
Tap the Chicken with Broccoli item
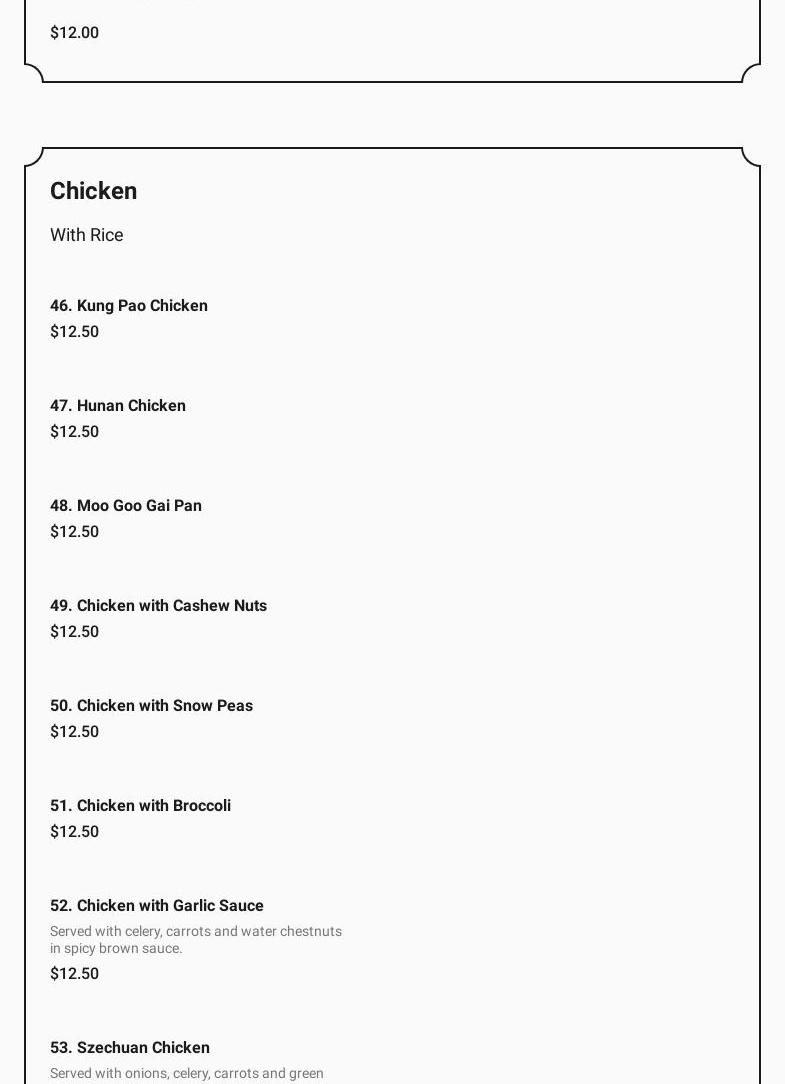tap(140, 806)
